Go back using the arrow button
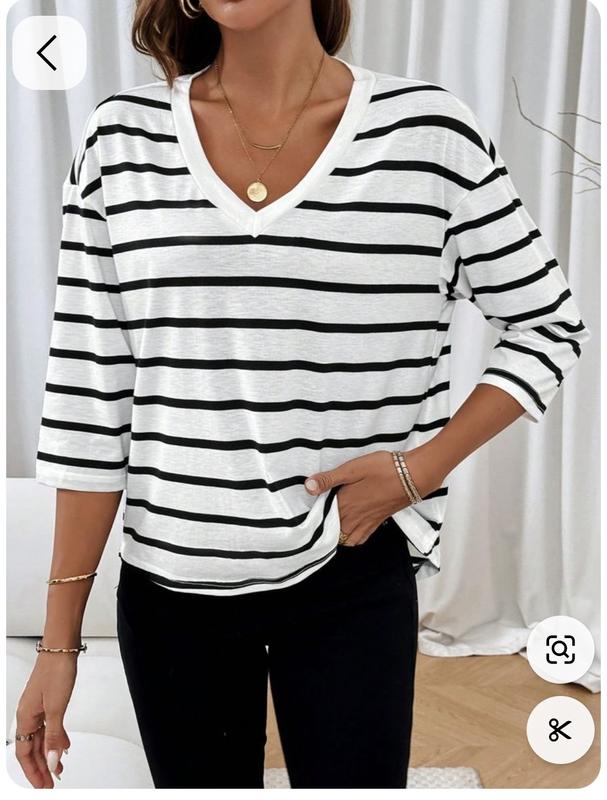This screenshot has height=800, width=607. tap(48, 53)
